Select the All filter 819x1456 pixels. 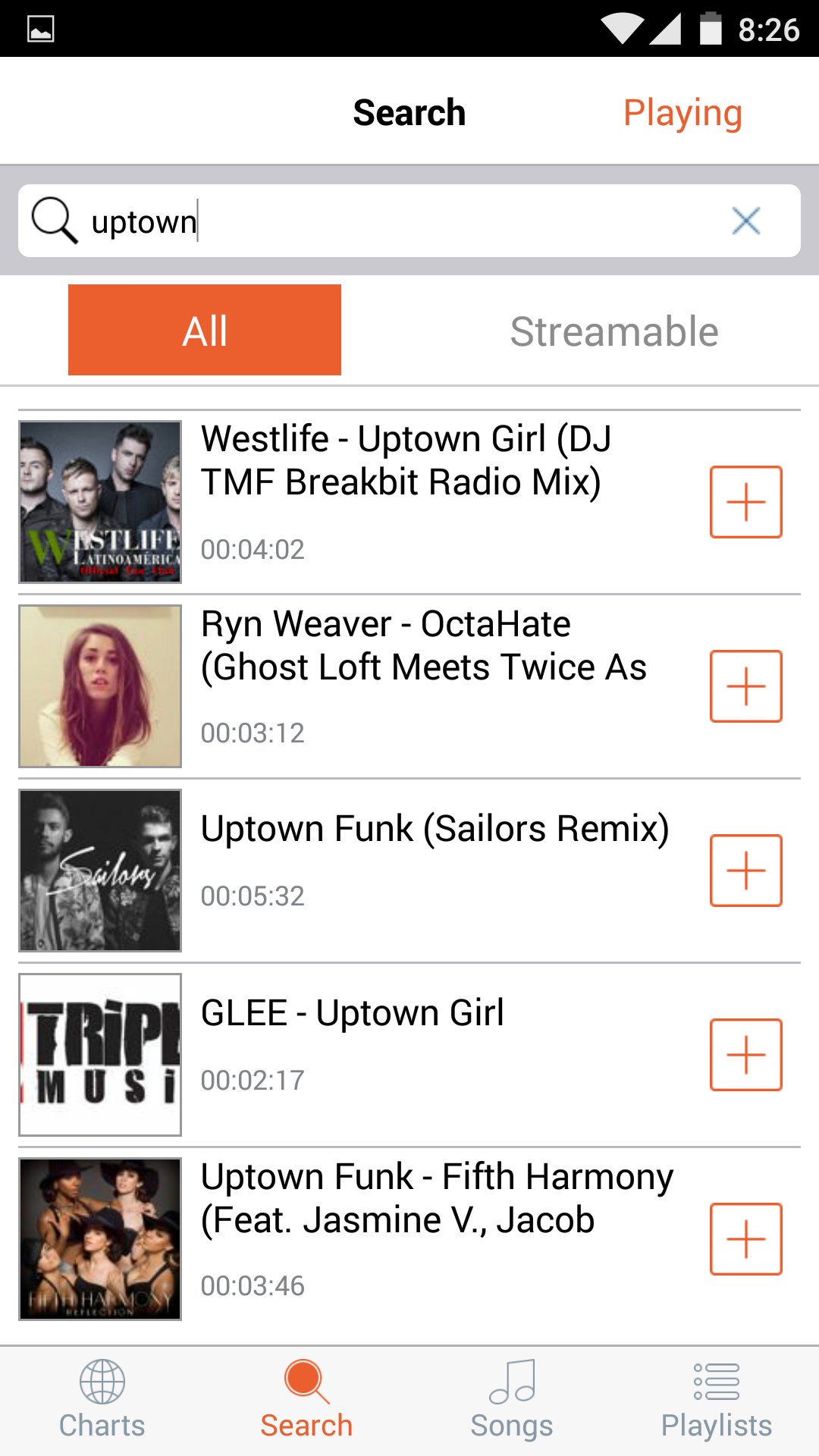(x=205, y=330)
